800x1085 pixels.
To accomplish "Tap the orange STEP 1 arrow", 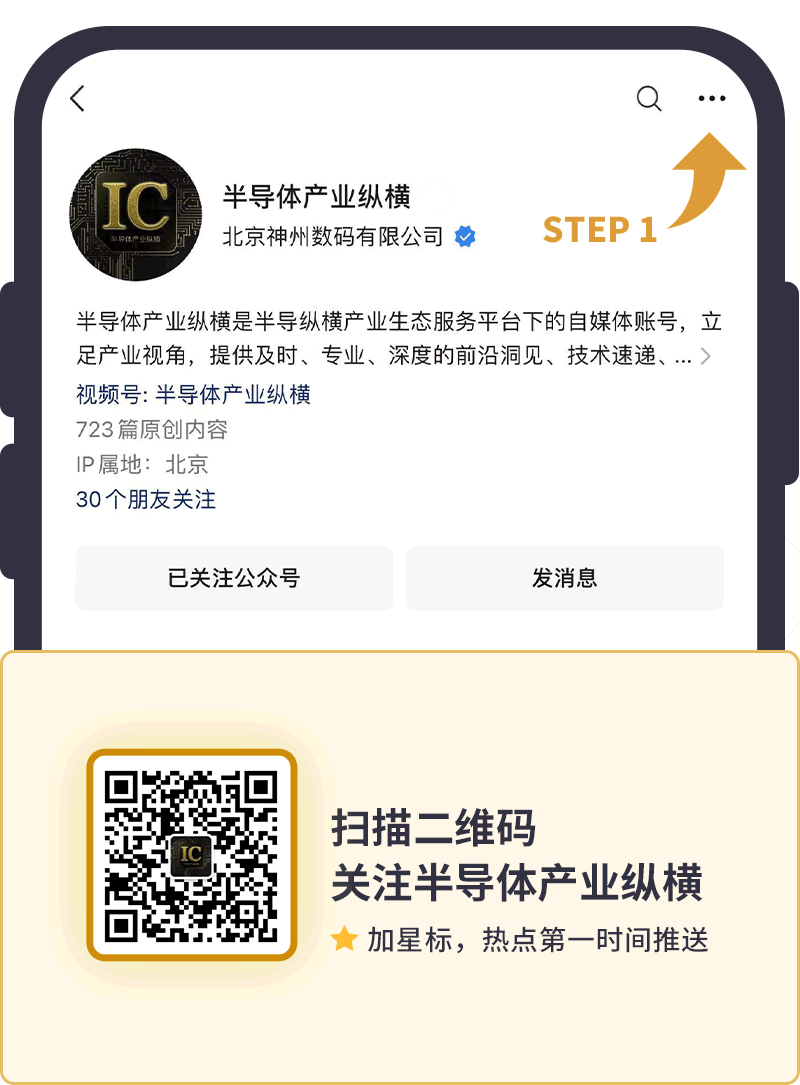I will click(x=710, y=175).
